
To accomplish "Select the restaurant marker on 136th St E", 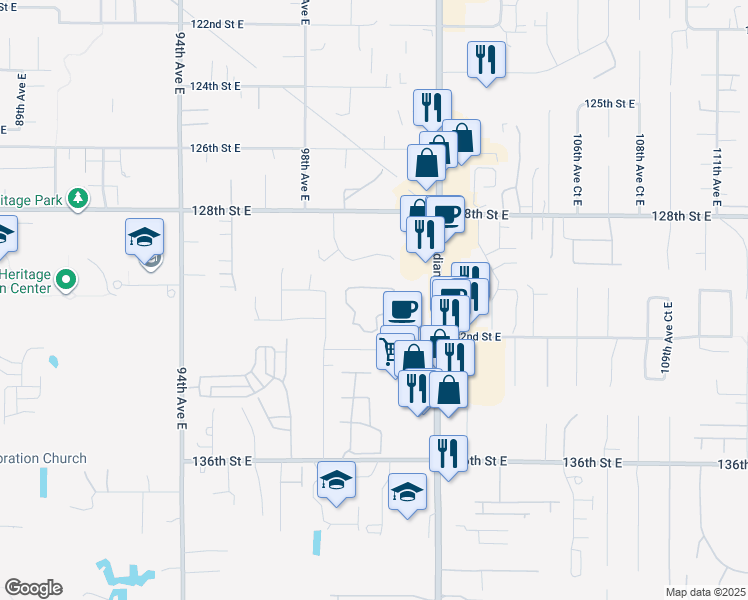I will point(448,454).
